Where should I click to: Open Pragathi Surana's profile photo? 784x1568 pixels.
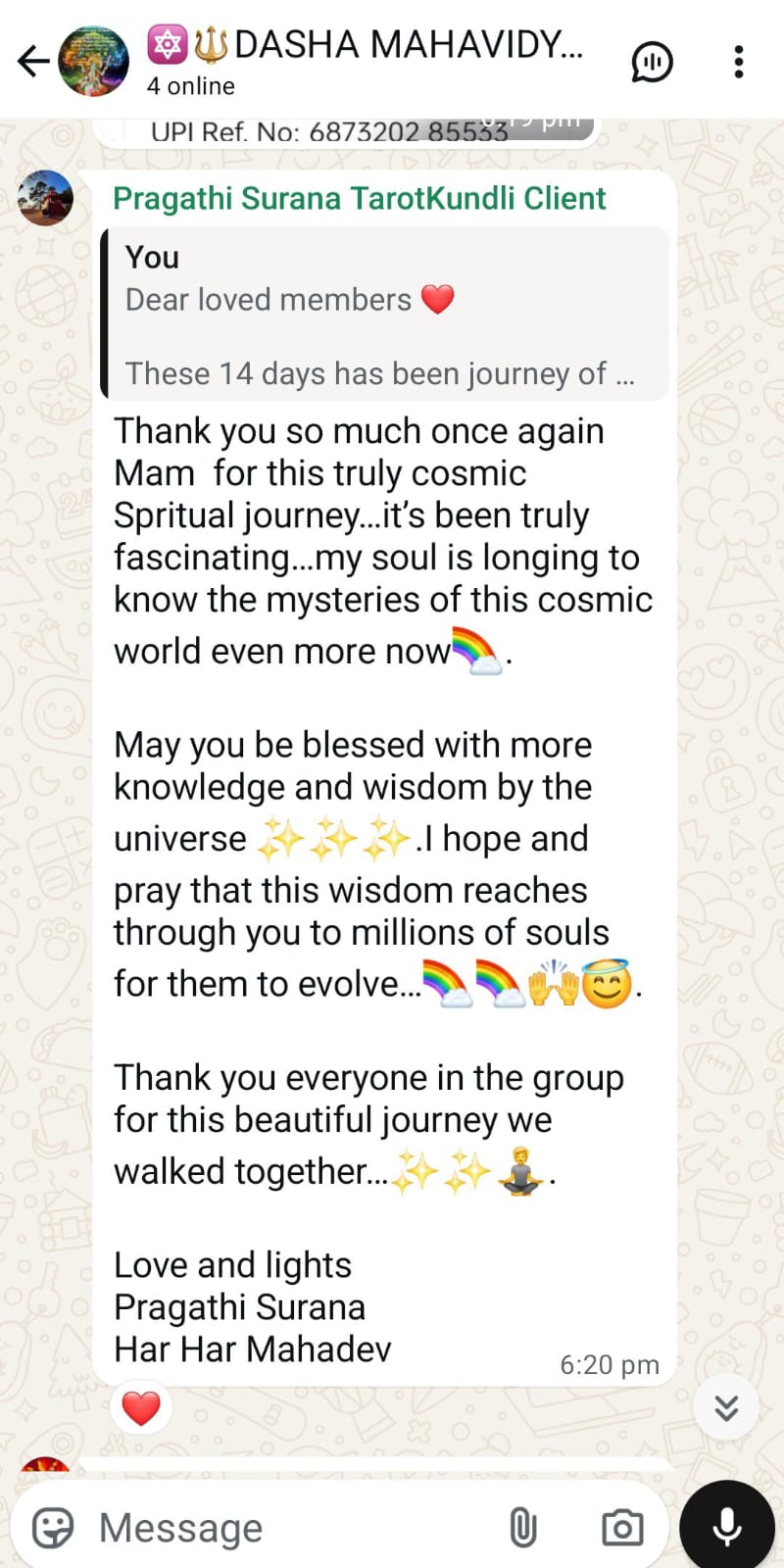(45, 198)
